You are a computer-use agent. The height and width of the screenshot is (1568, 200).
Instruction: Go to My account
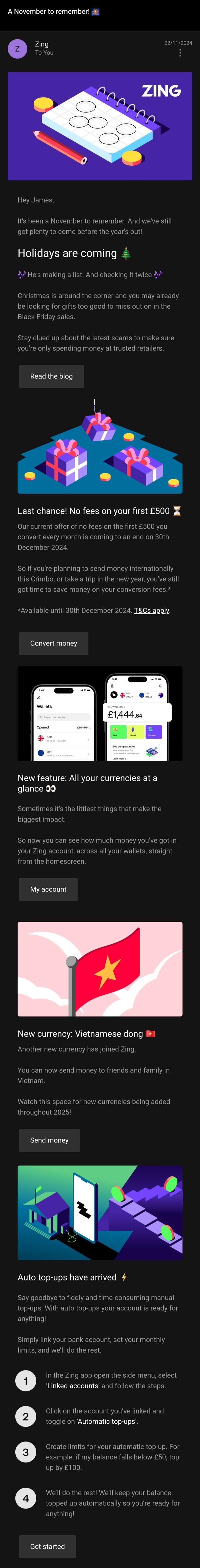48,889
